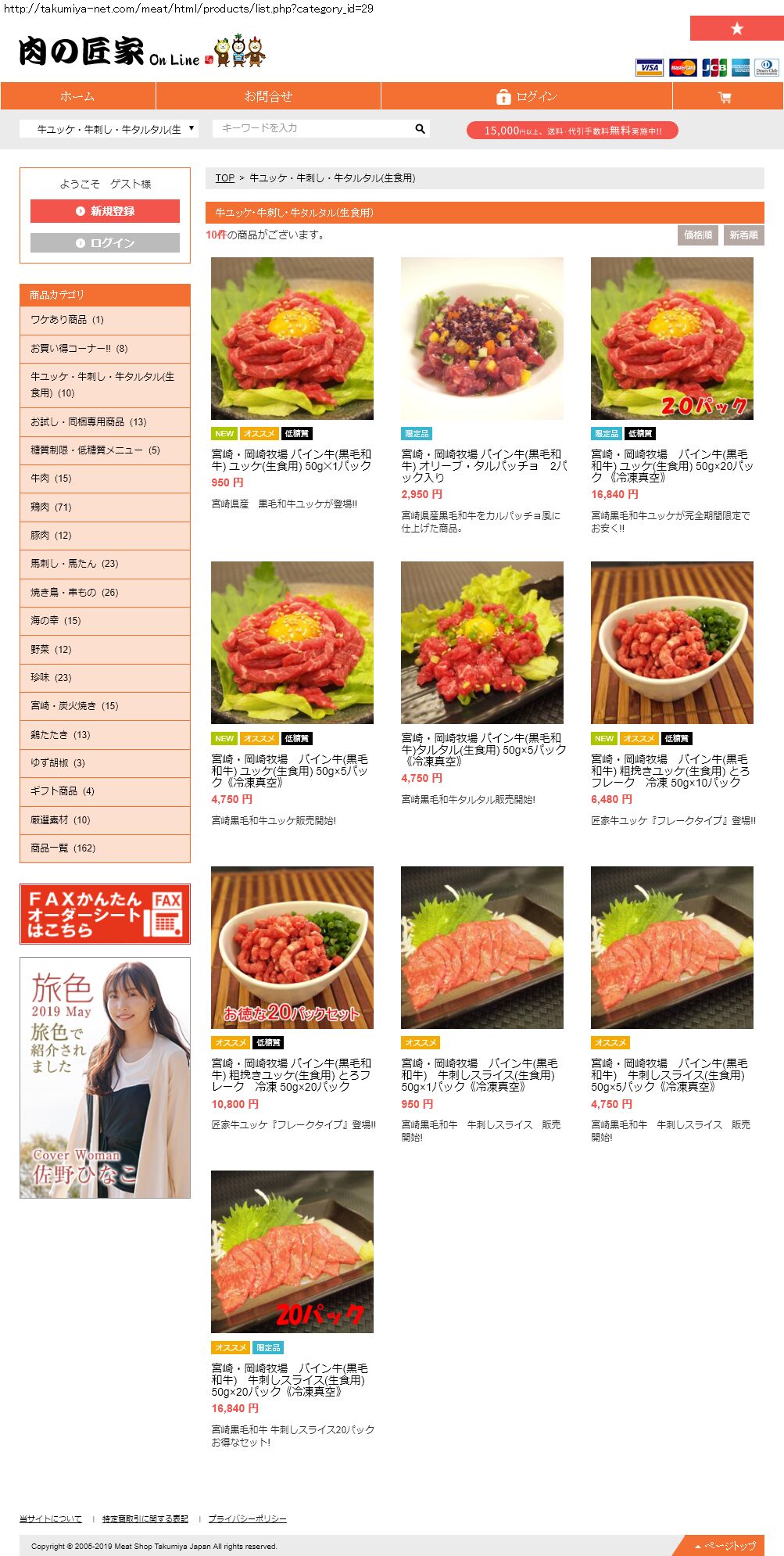Viewport: 784px width, 1556px height.
Task: Focus the キーワードを入力 search field
Action: pyautogui.click(x=313, y=128)
